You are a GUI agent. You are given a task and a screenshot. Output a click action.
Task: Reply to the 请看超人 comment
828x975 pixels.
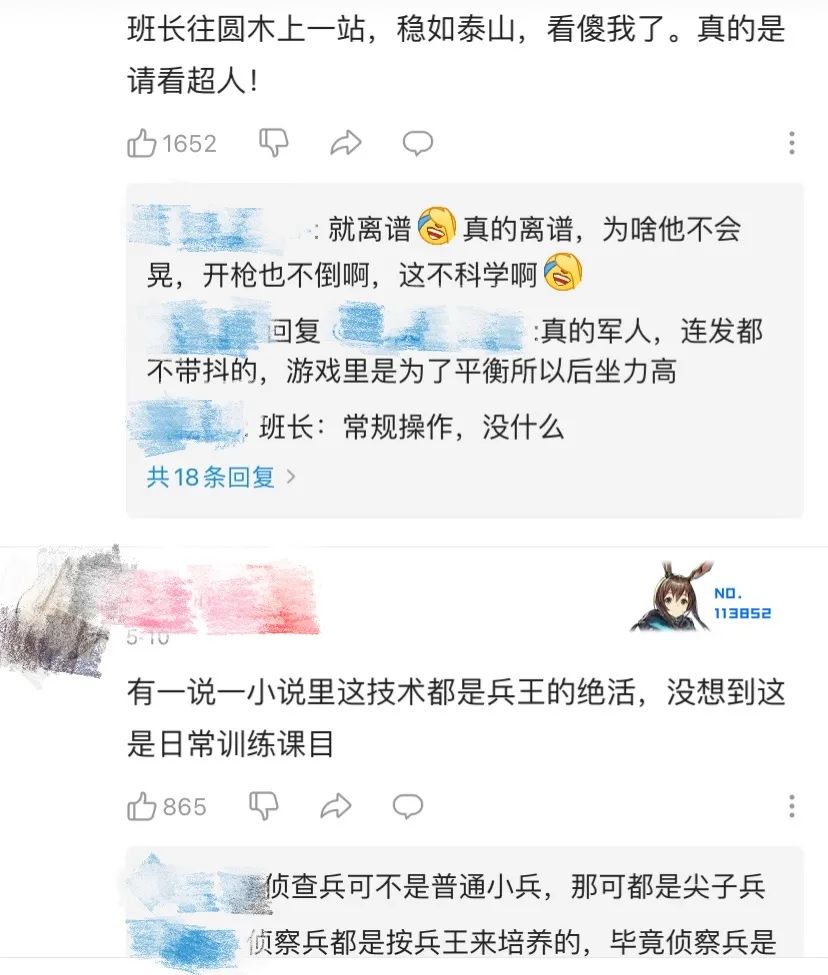(x=417, y=144)
